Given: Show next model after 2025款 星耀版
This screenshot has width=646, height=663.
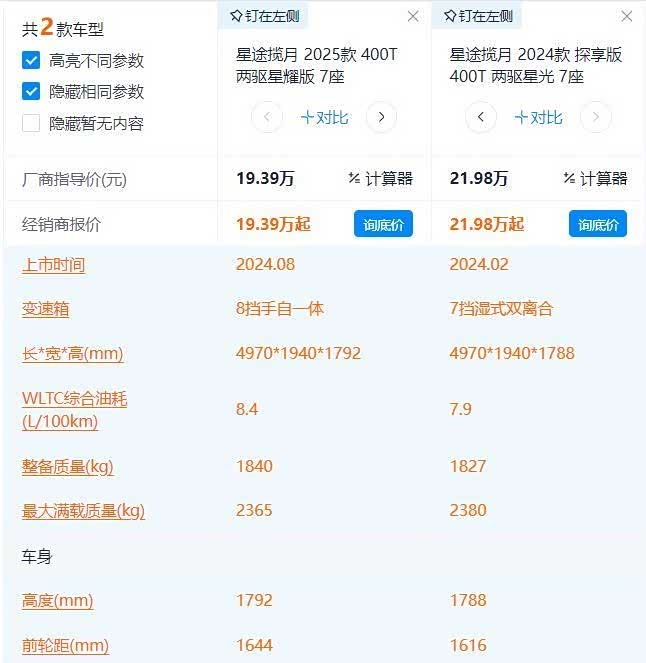Looking at the screenshot, I should [x=381, y=117].
